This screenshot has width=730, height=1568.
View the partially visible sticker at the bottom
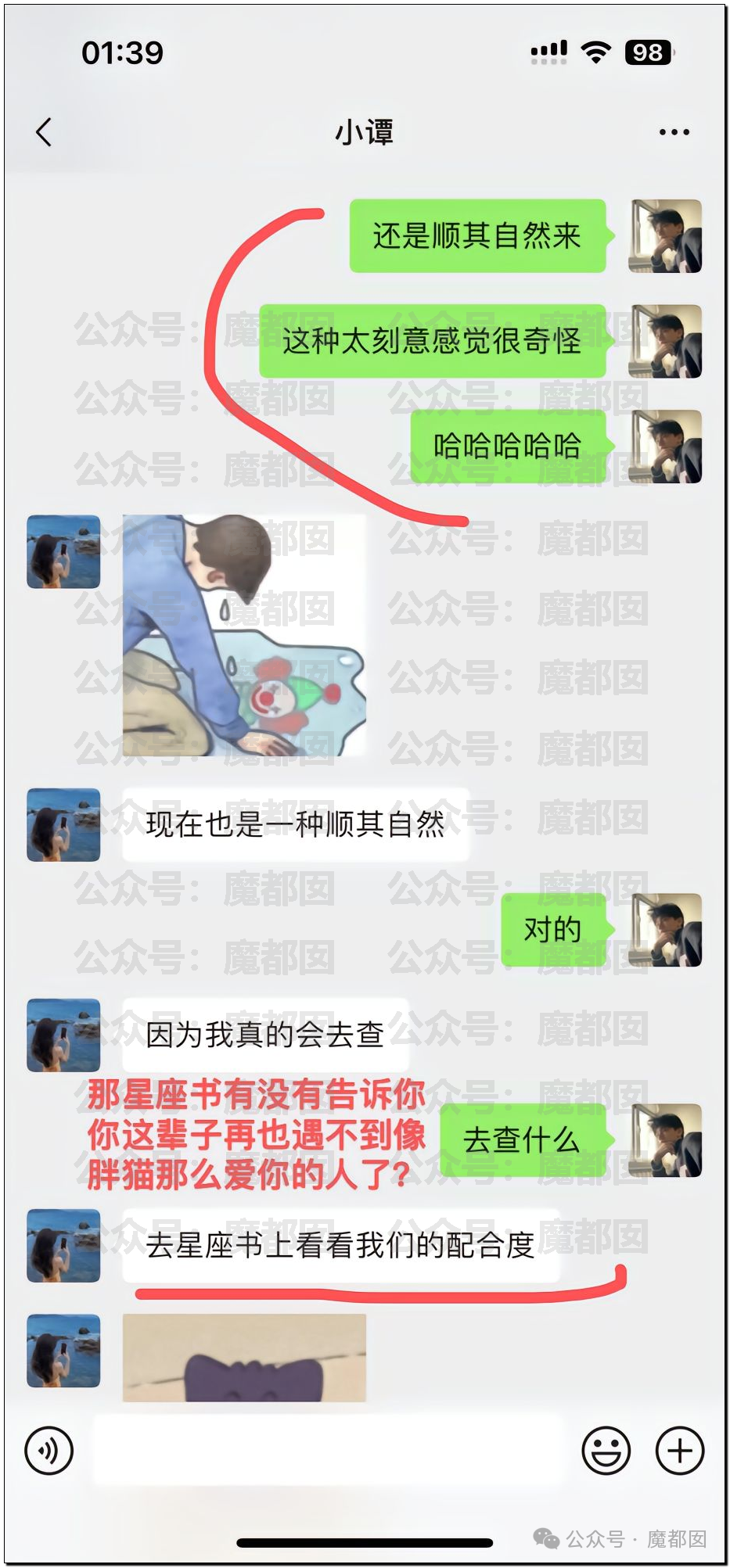pos(244,1358)
